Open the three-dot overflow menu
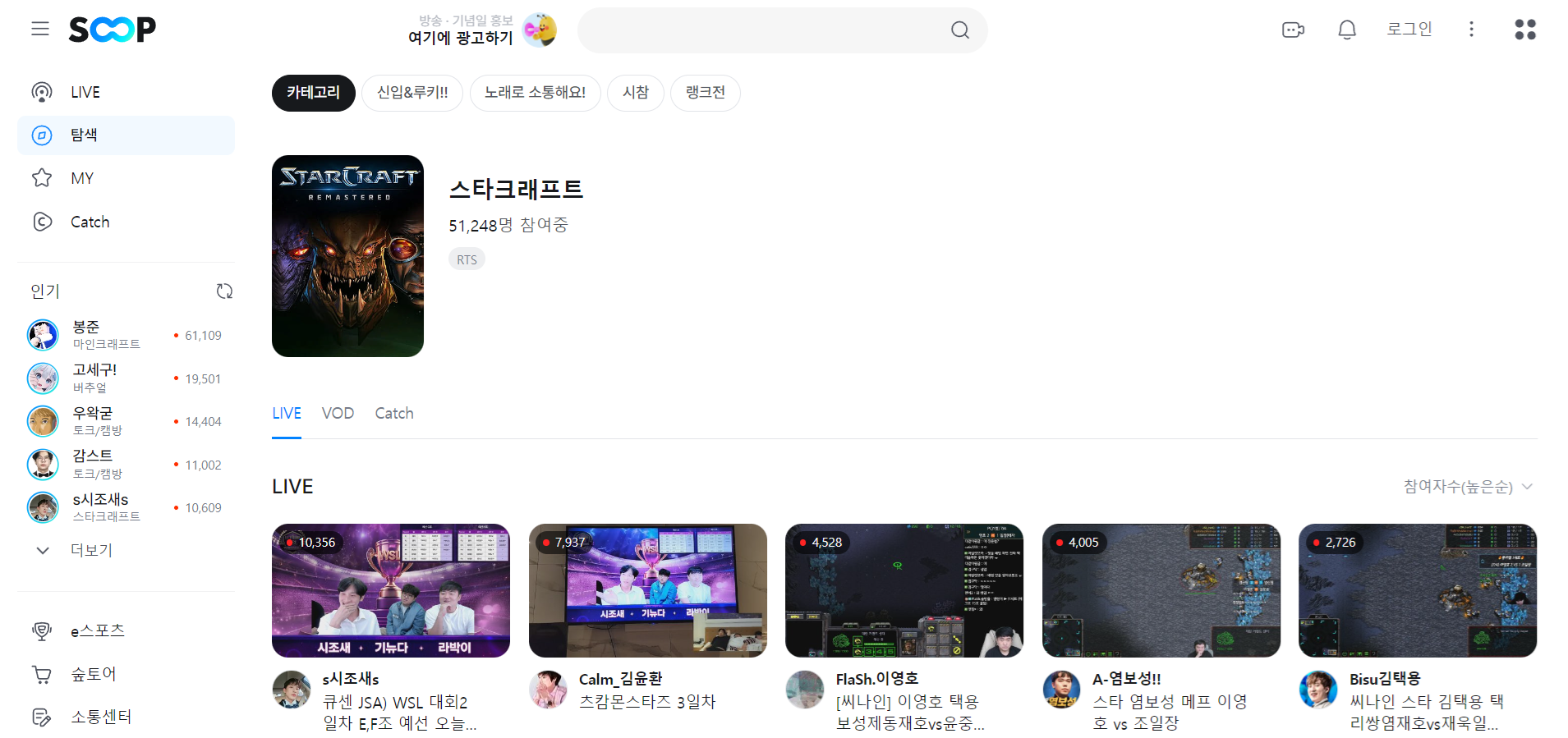The height and width of the screenshot is (738, 1568). (1471, 30)
